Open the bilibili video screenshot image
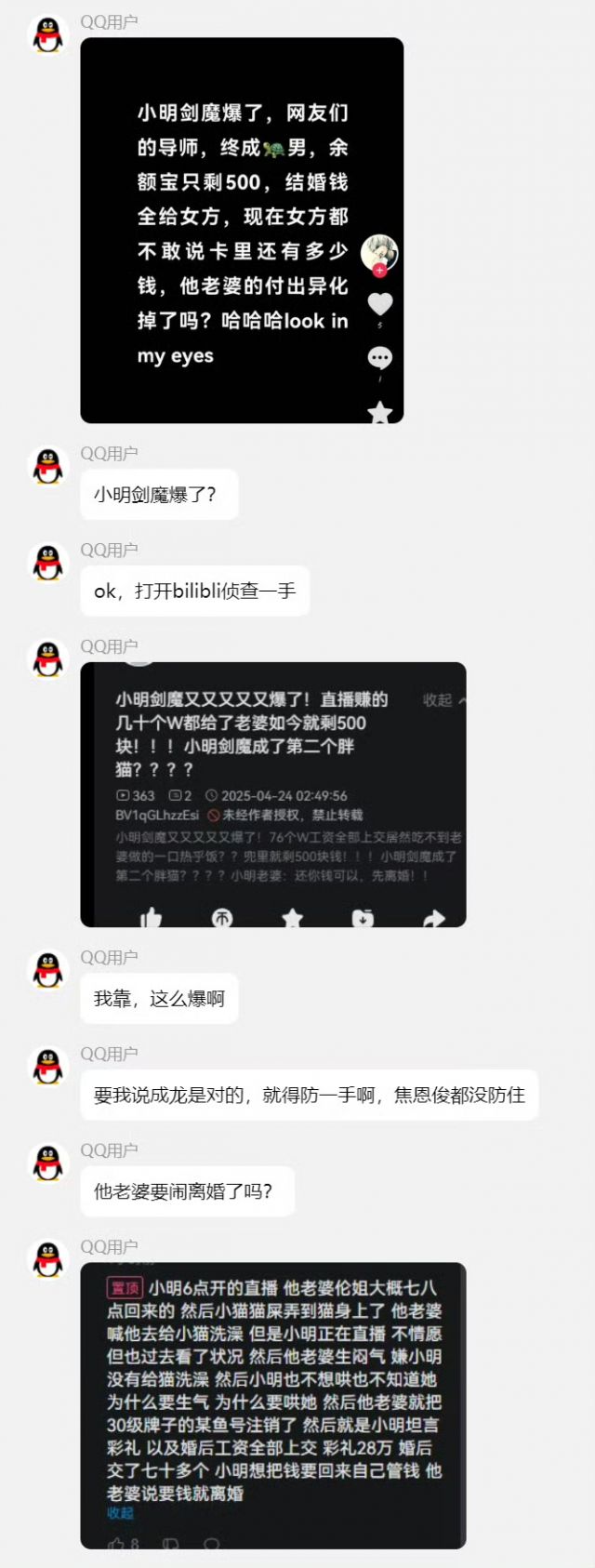The width and height of the screenshot is (595, 1568). click(x=272, y=794)
